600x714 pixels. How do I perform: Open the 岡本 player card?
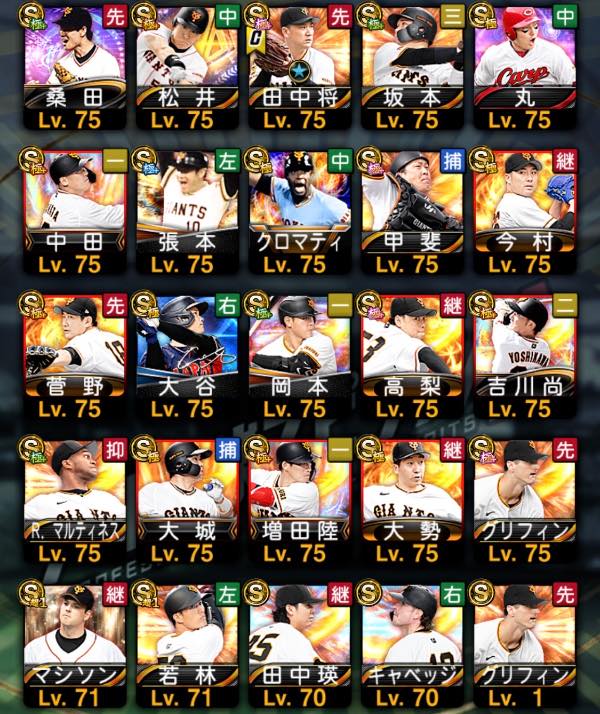[x=299, y=356]
